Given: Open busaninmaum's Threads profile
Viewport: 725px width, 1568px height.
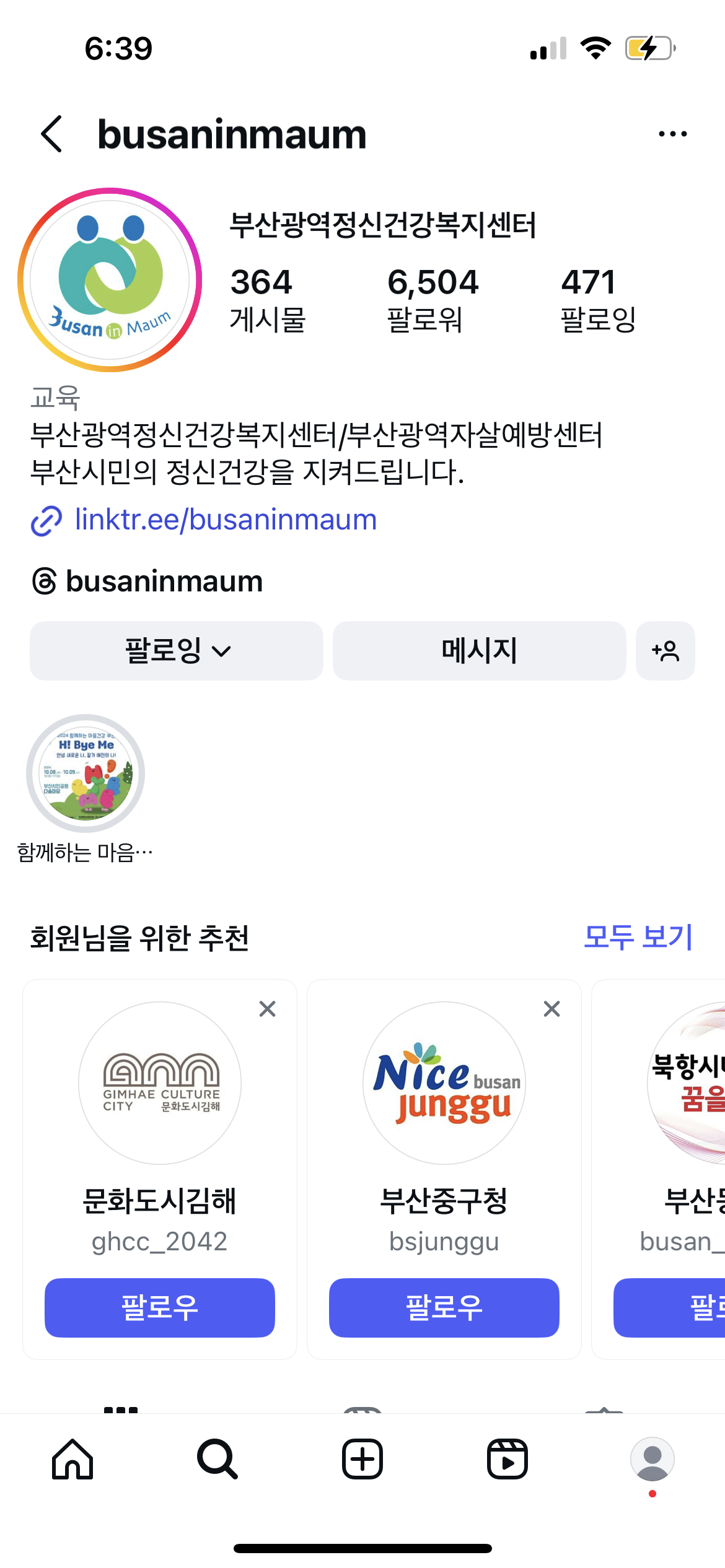Looking at the screenshot, I should pos(148,581).
